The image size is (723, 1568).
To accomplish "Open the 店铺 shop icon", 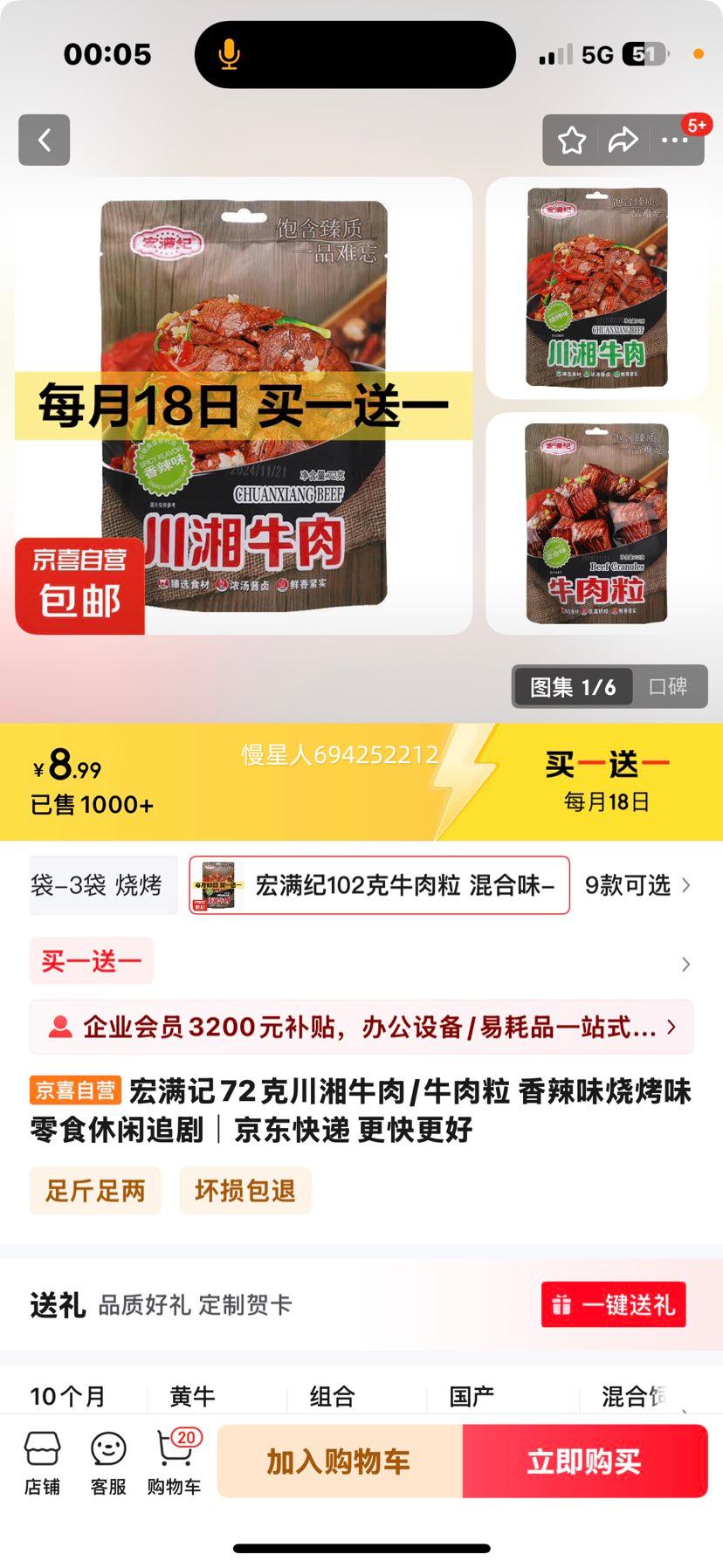I will click(x=42, y=1460).
